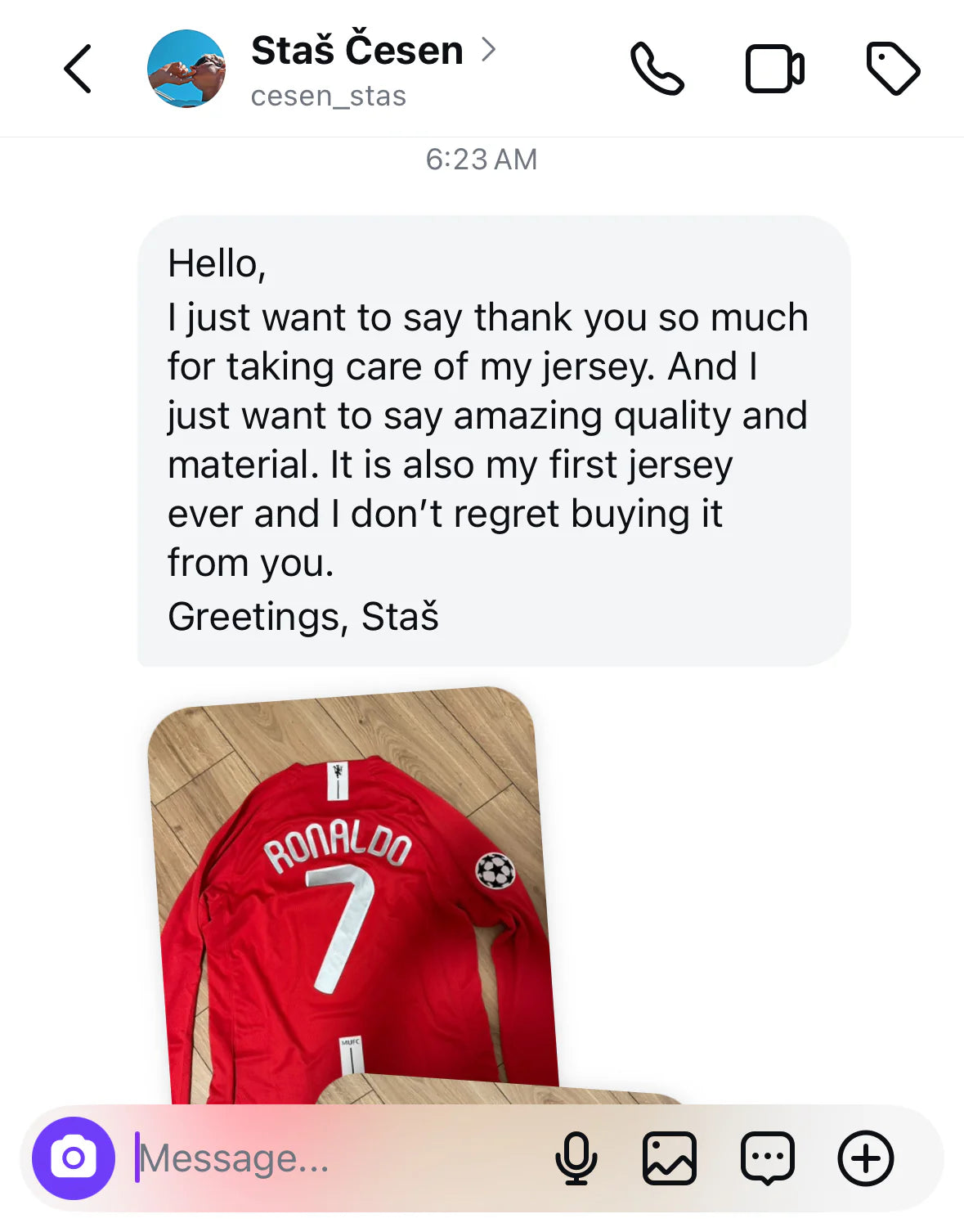Start a voice call with Staš
The width and height of the screenshot is (964, 1232).
click(657, 69)
